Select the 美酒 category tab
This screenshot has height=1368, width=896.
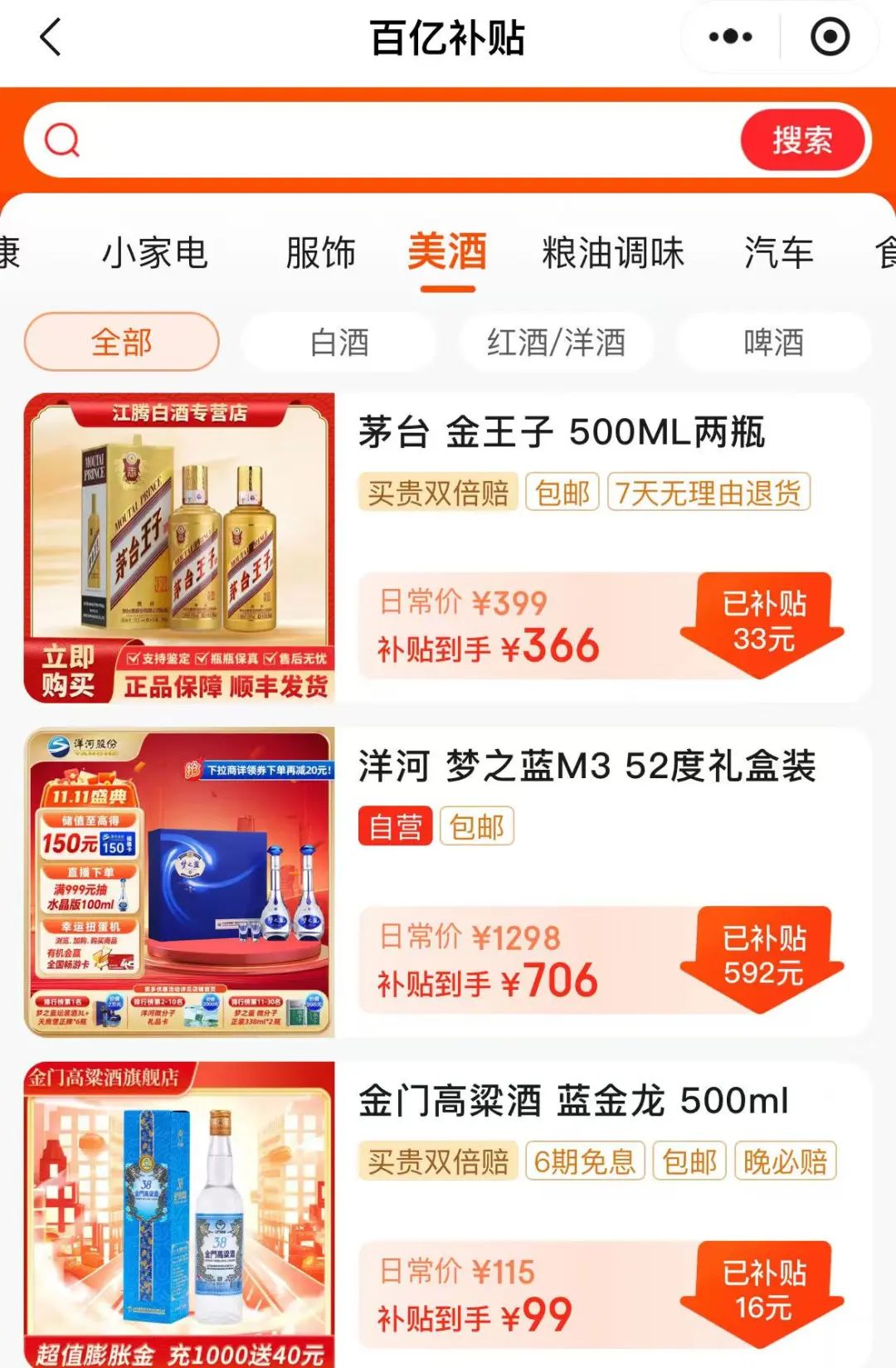click(x=447, y=251)
